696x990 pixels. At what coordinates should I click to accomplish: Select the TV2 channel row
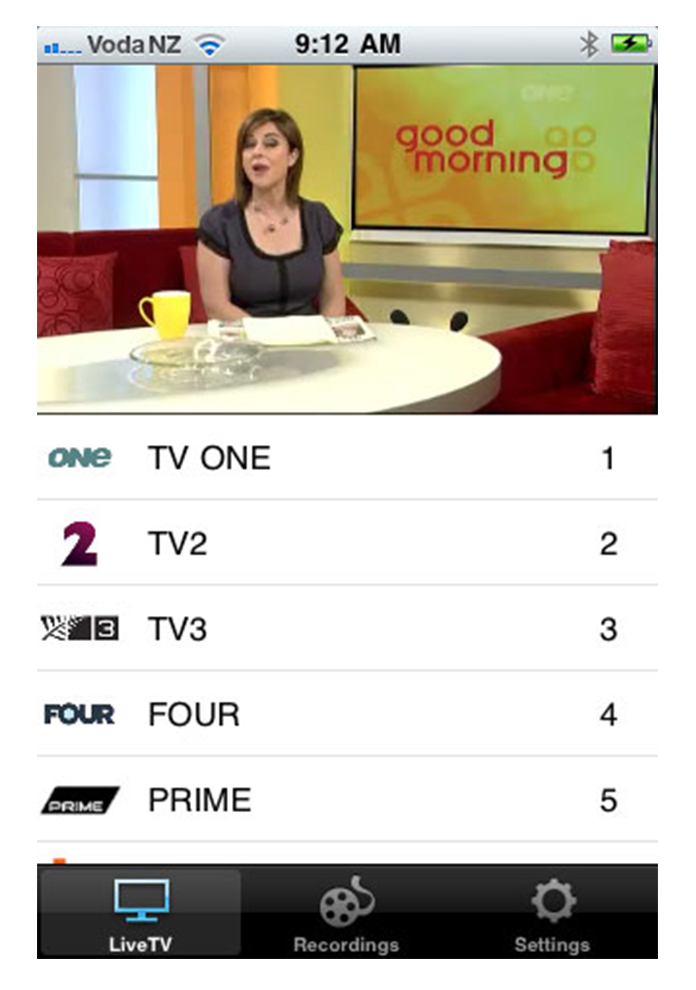tap(346, 545)
